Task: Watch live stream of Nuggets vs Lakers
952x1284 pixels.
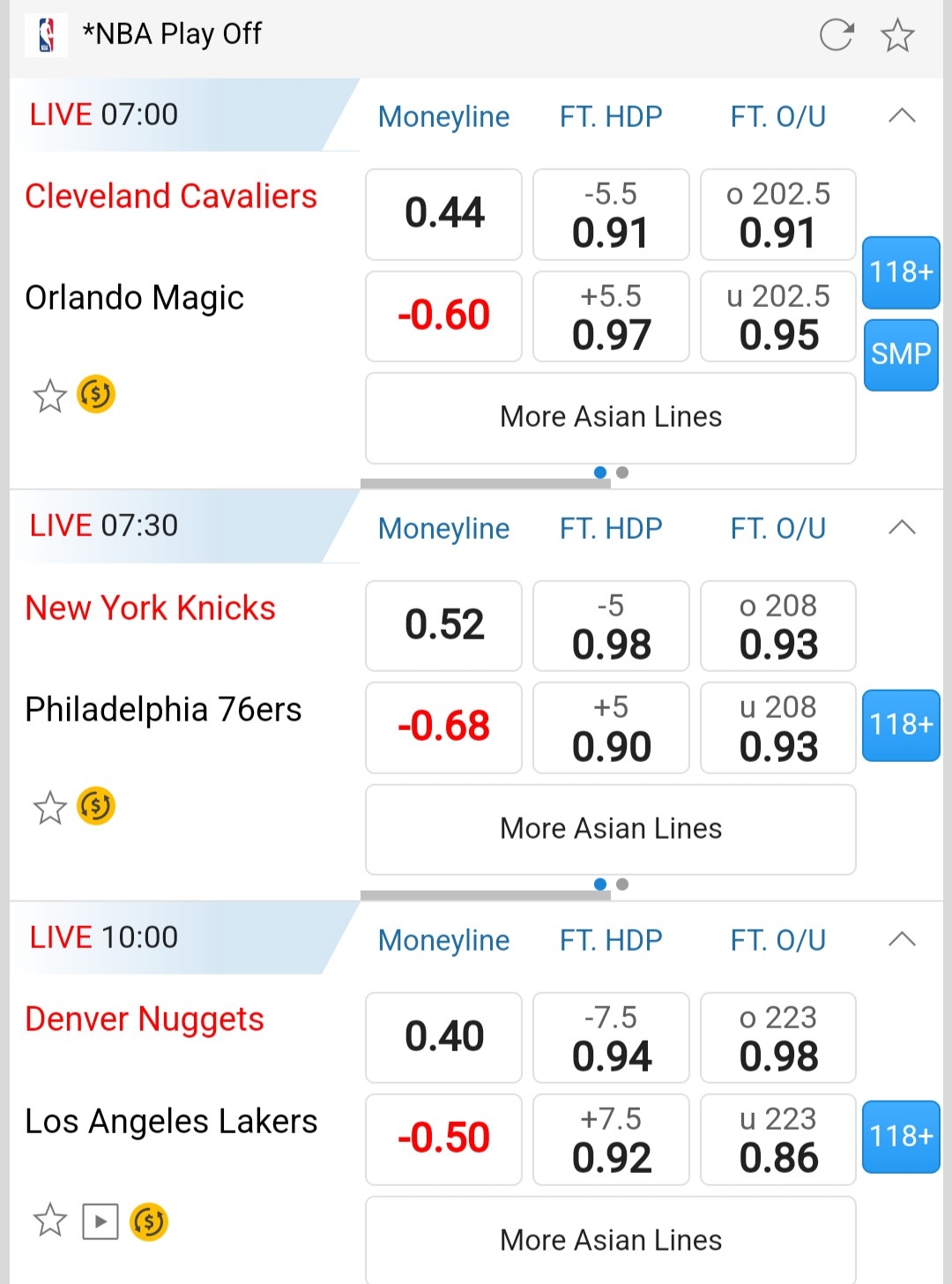Action: 100,1221
